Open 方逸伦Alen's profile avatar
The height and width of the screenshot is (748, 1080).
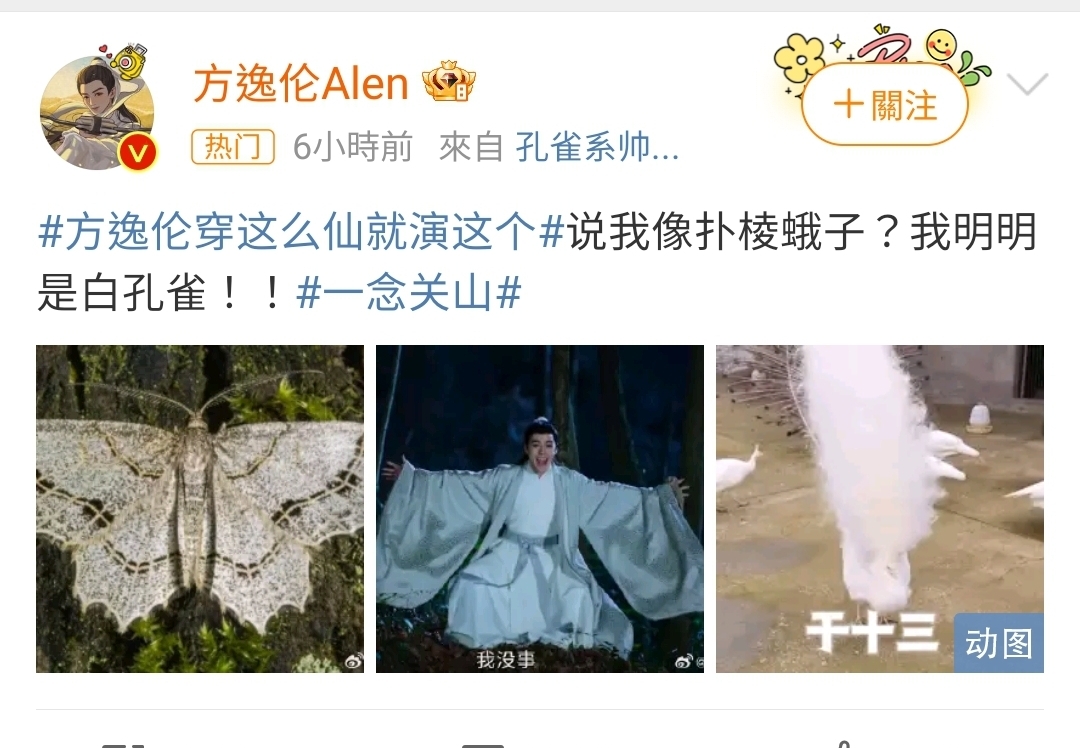(97, 113)
